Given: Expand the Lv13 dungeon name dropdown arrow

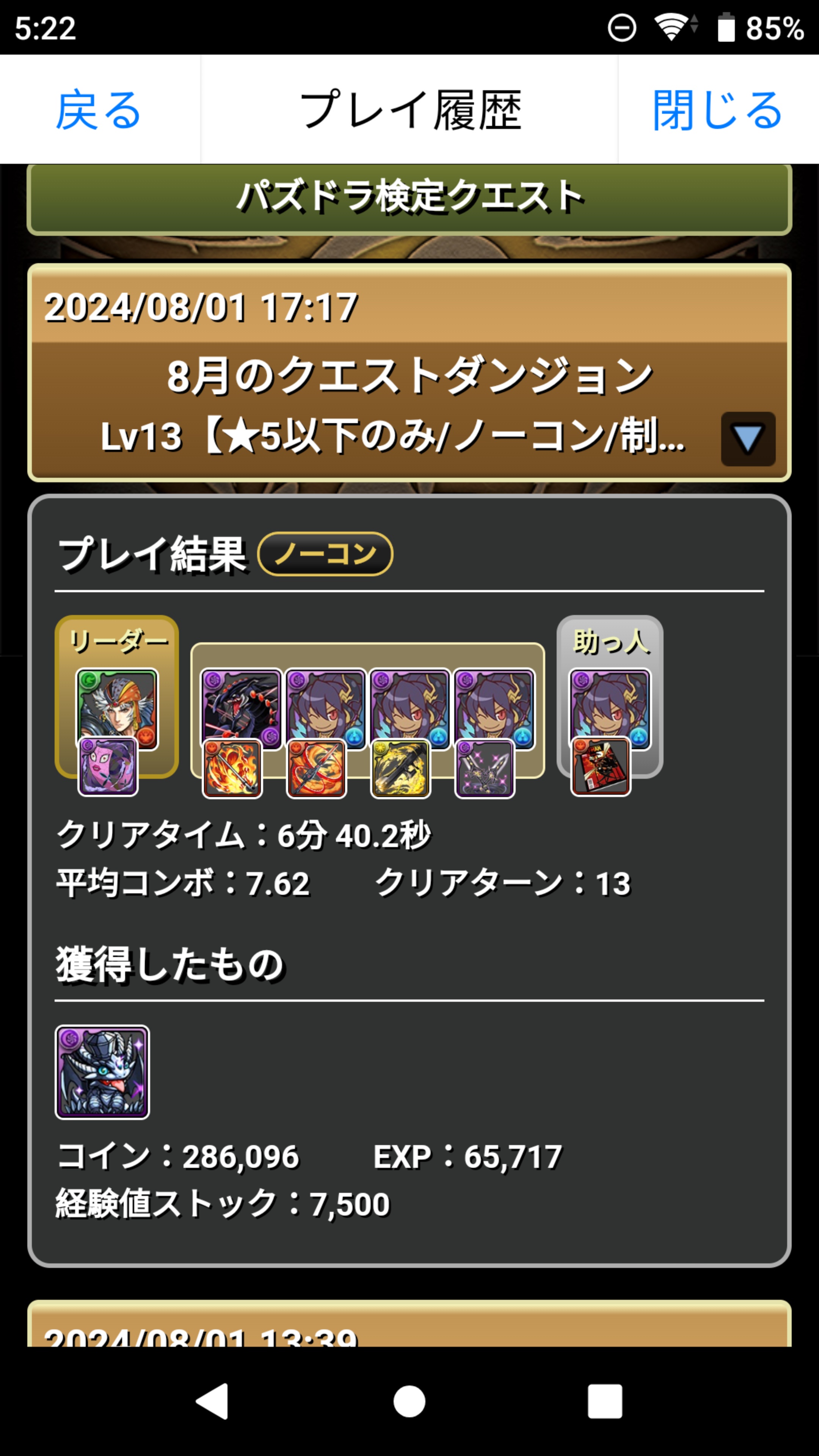Looking at the screenshot, I should (x=747, y=439).
